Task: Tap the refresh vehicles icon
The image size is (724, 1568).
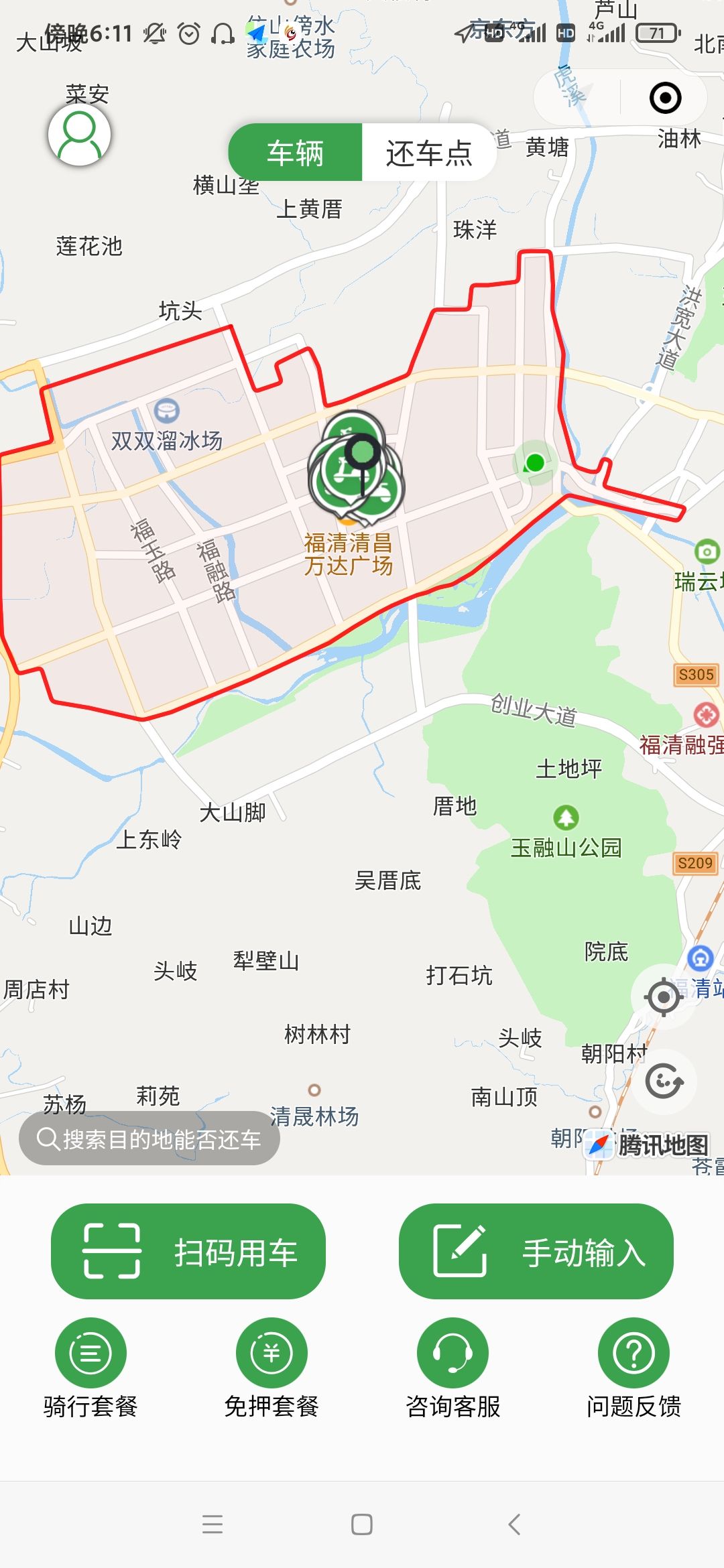Action: 663,1081
